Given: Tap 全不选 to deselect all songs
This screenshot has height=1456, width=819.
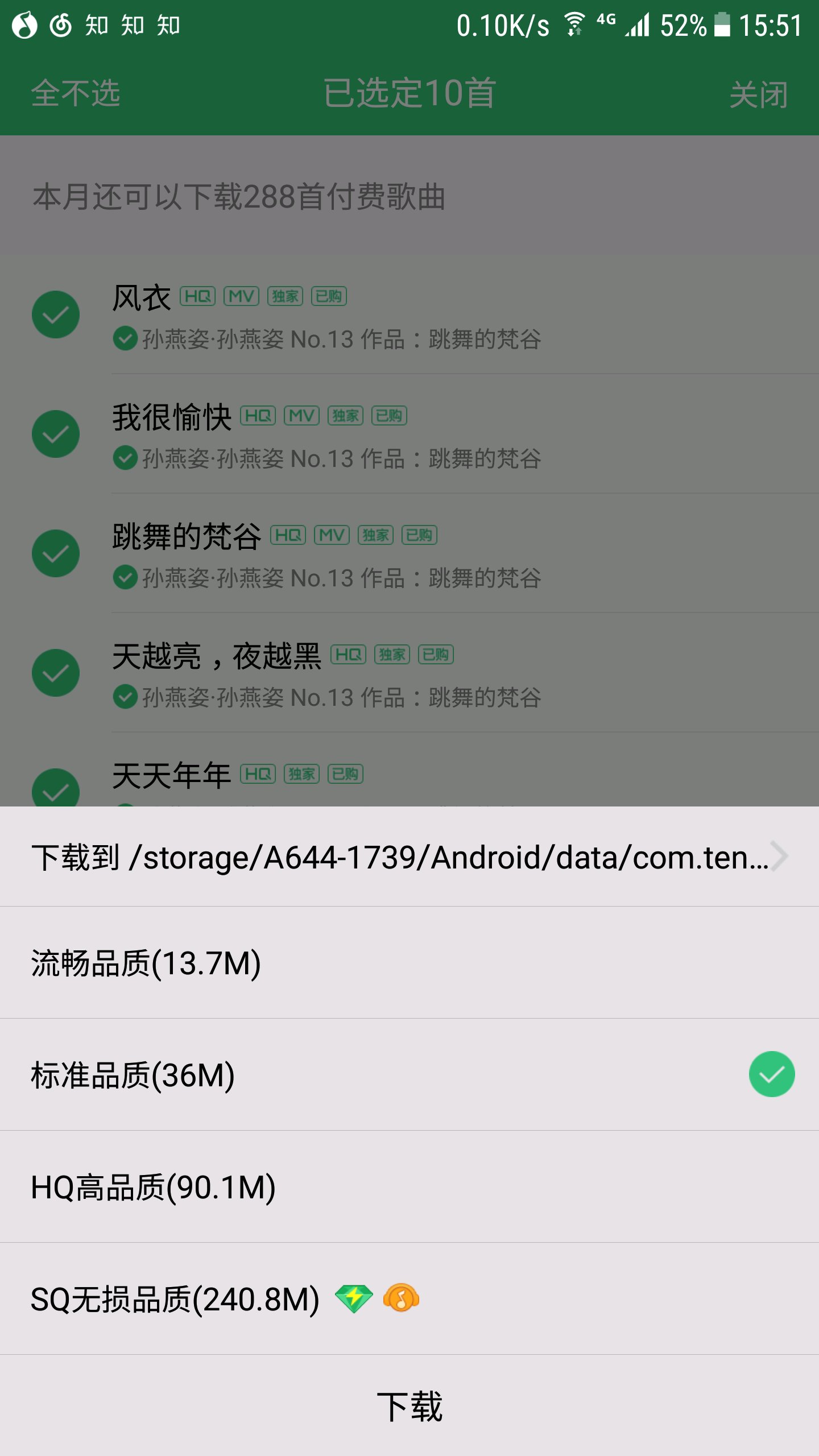Looking at the screenshot, I should (75, 93).
